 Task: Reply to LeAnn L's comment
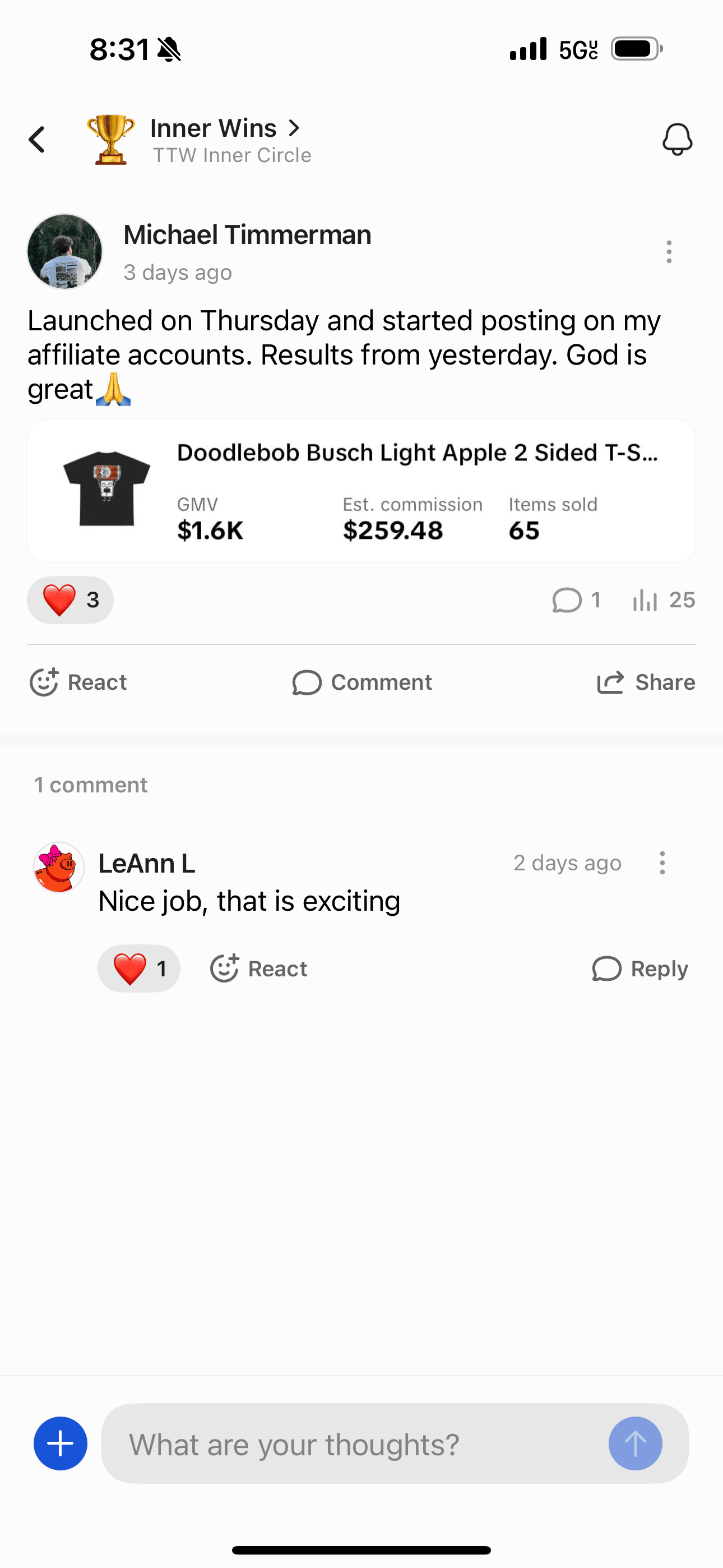pos(639,969)
